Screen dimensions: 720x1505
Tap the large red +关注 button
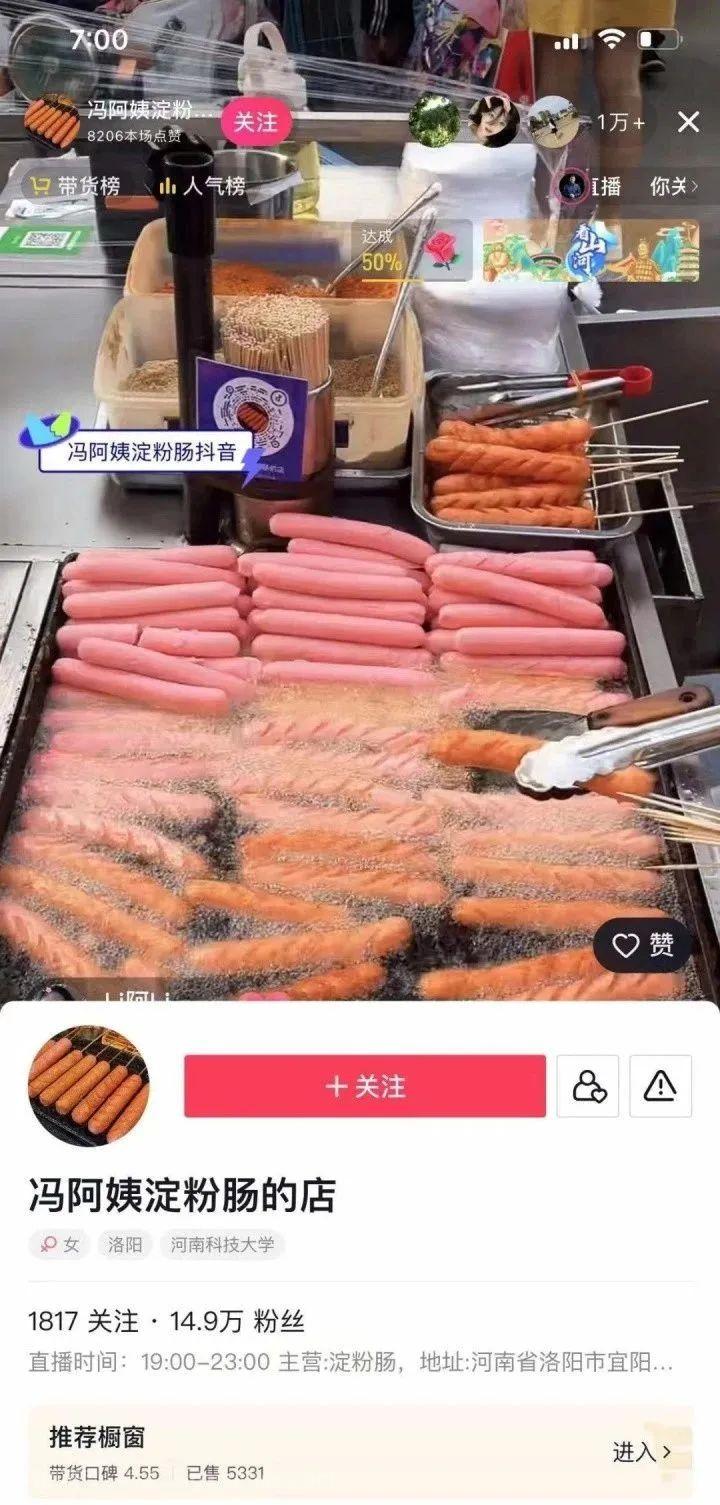click(x=364, y=1086)
